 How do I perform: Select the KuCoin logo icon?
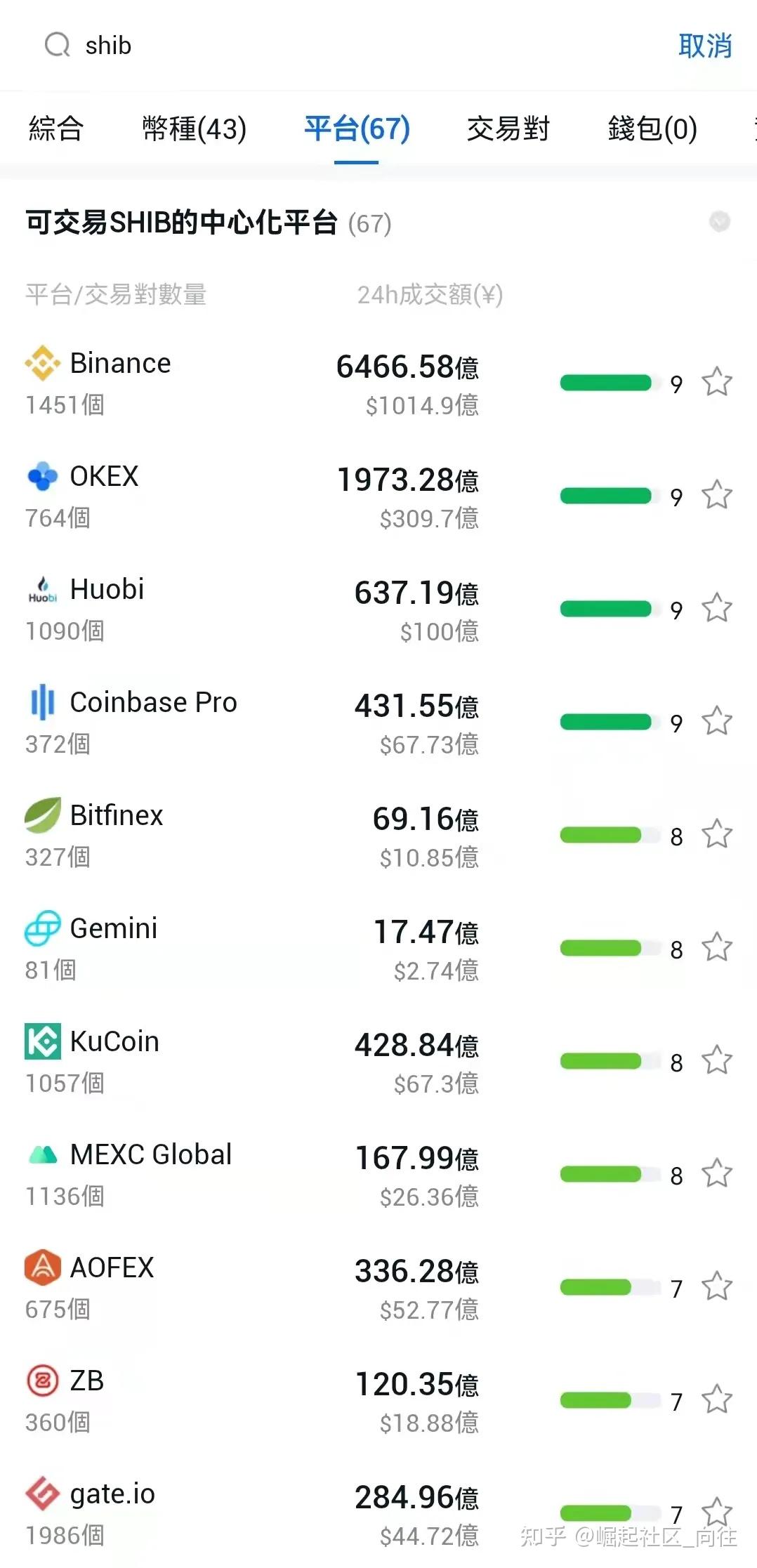coord(42,1042)
